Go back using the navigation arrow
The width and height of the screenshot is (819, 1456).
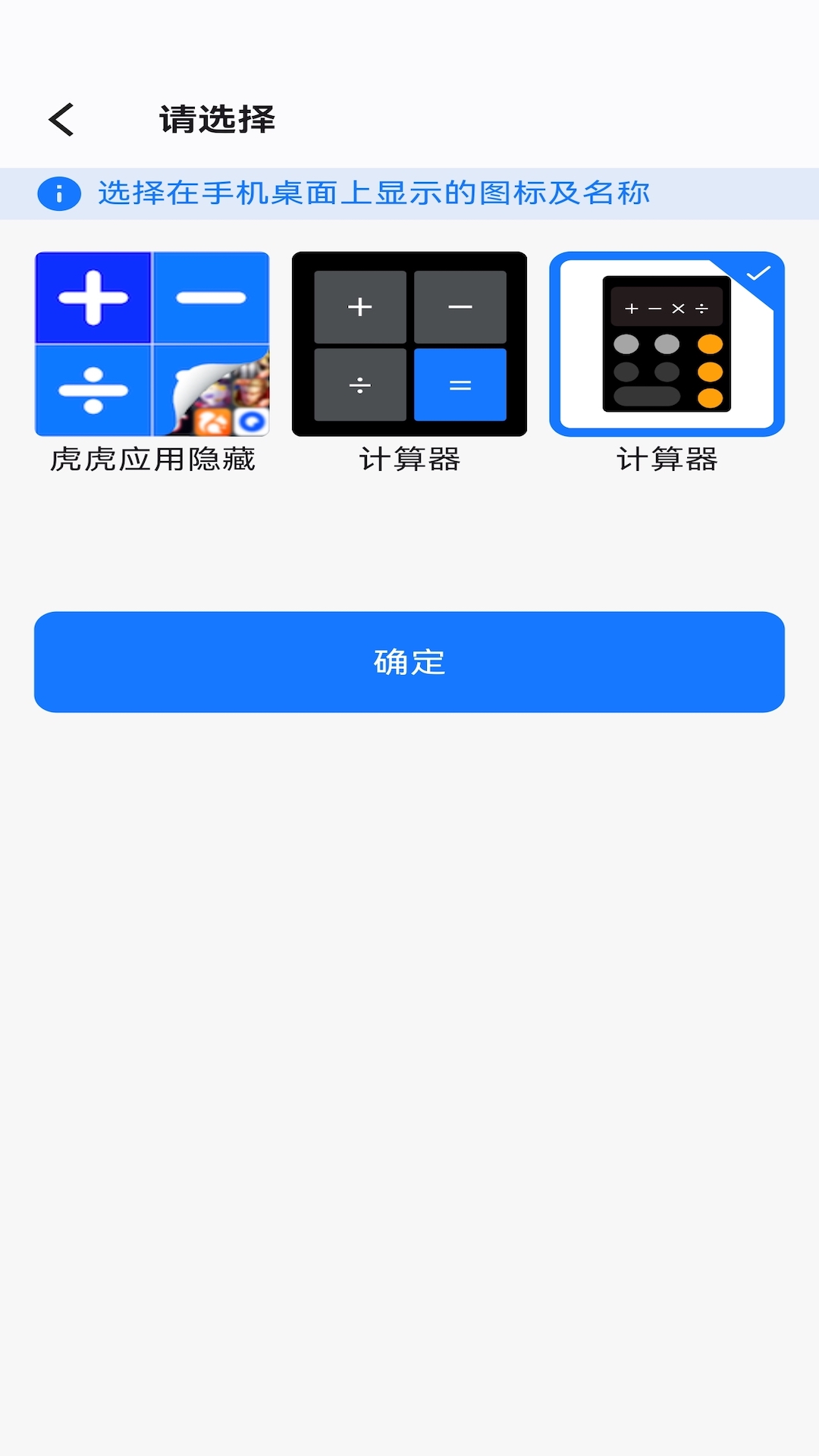[61, 118]
